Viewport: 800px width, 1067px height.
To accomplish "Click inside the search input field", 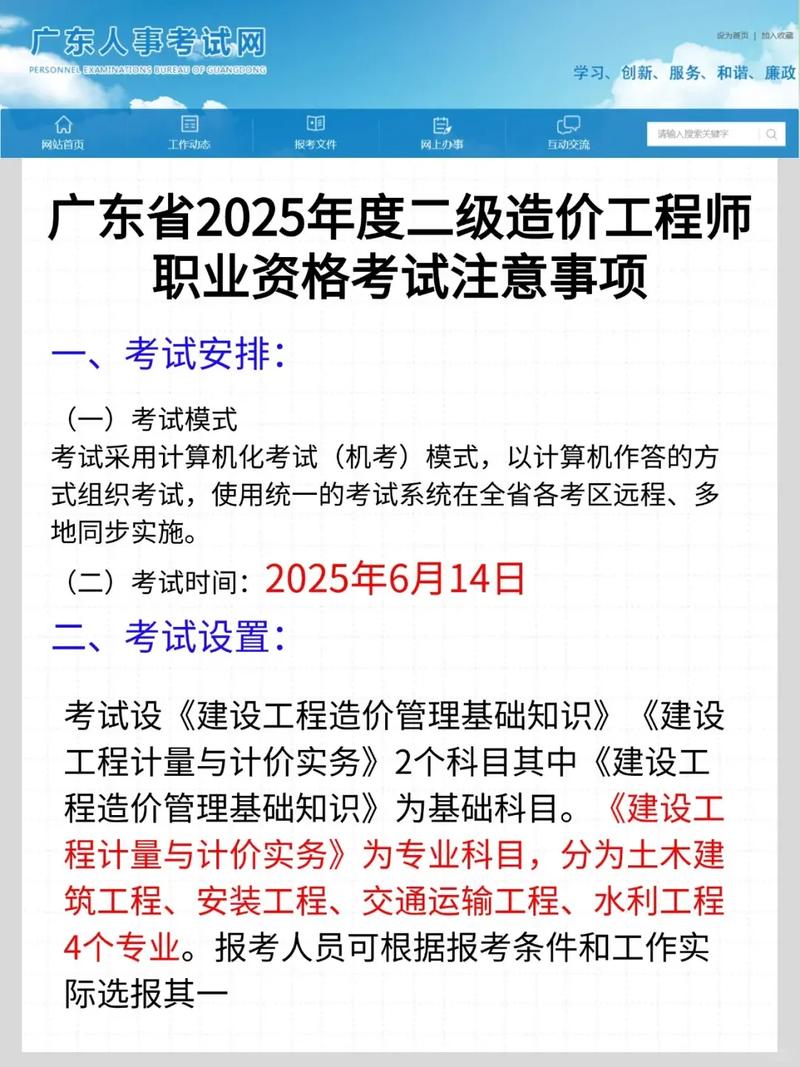I will (700, 133).
